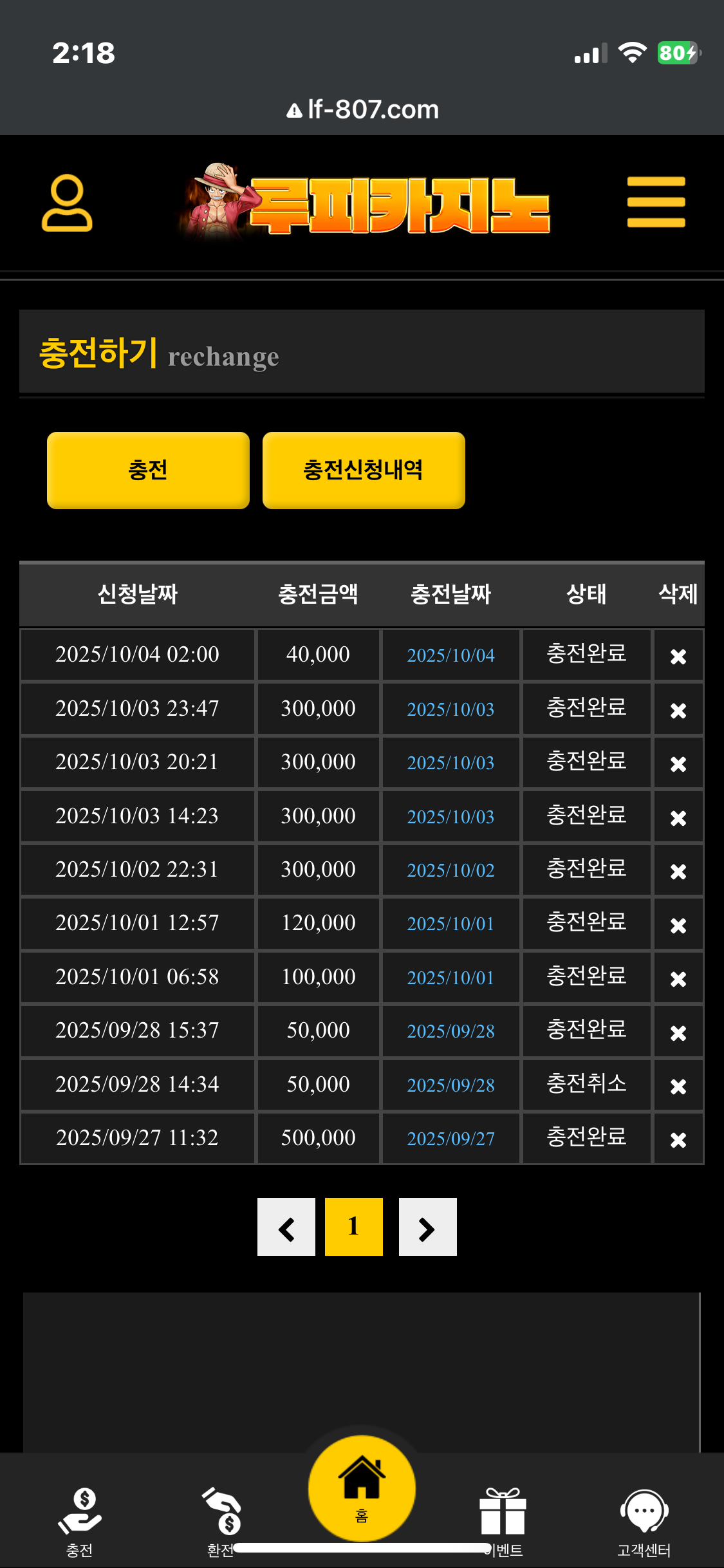Delete the 2025/10/01 12:57 entry

click(x=678, y=926)
